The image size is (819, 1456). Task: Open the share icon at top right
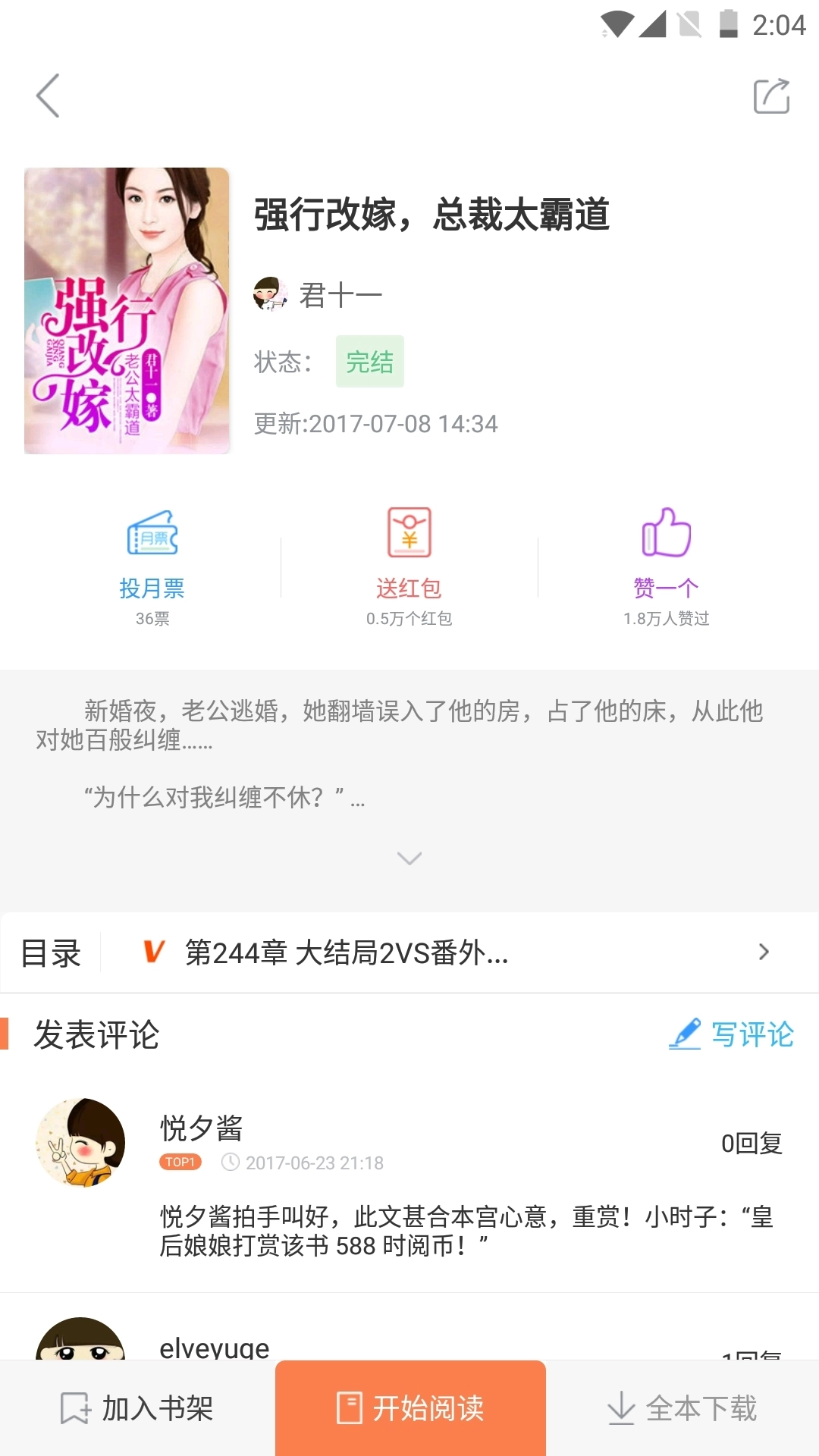coord(771,96)
